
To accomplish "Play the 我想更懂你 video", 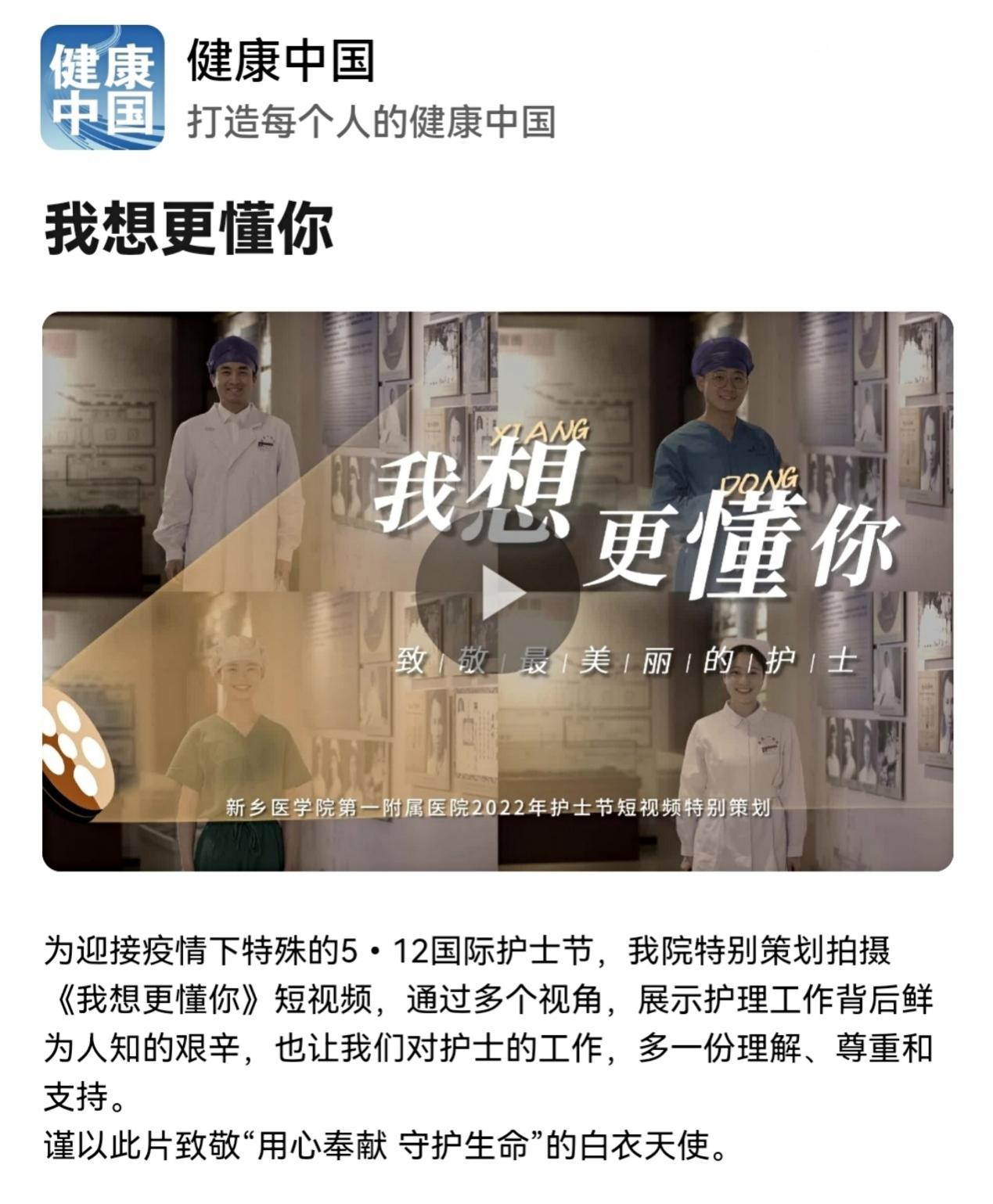I will 498,594.
